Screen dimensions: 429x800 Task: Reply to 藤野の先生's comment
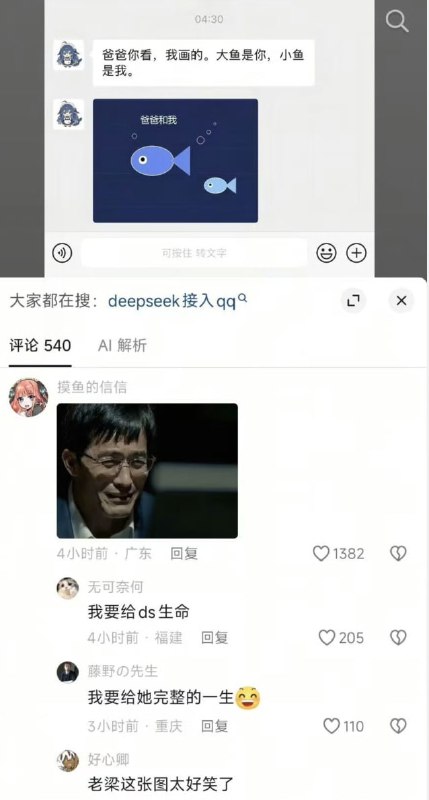[214, 726]
